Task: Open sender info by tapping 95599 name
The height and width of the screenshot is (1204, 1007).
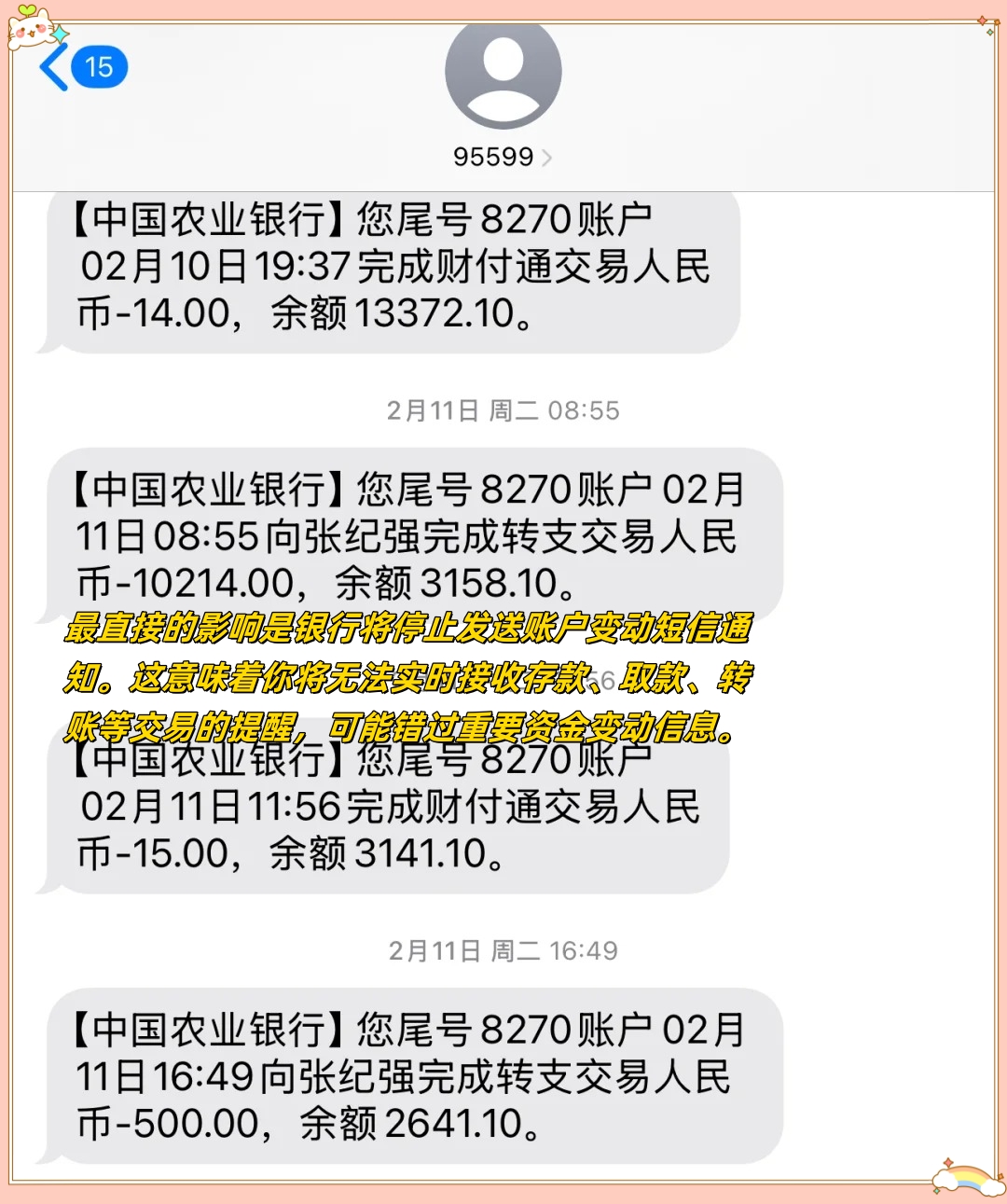Action: (494, 157)
